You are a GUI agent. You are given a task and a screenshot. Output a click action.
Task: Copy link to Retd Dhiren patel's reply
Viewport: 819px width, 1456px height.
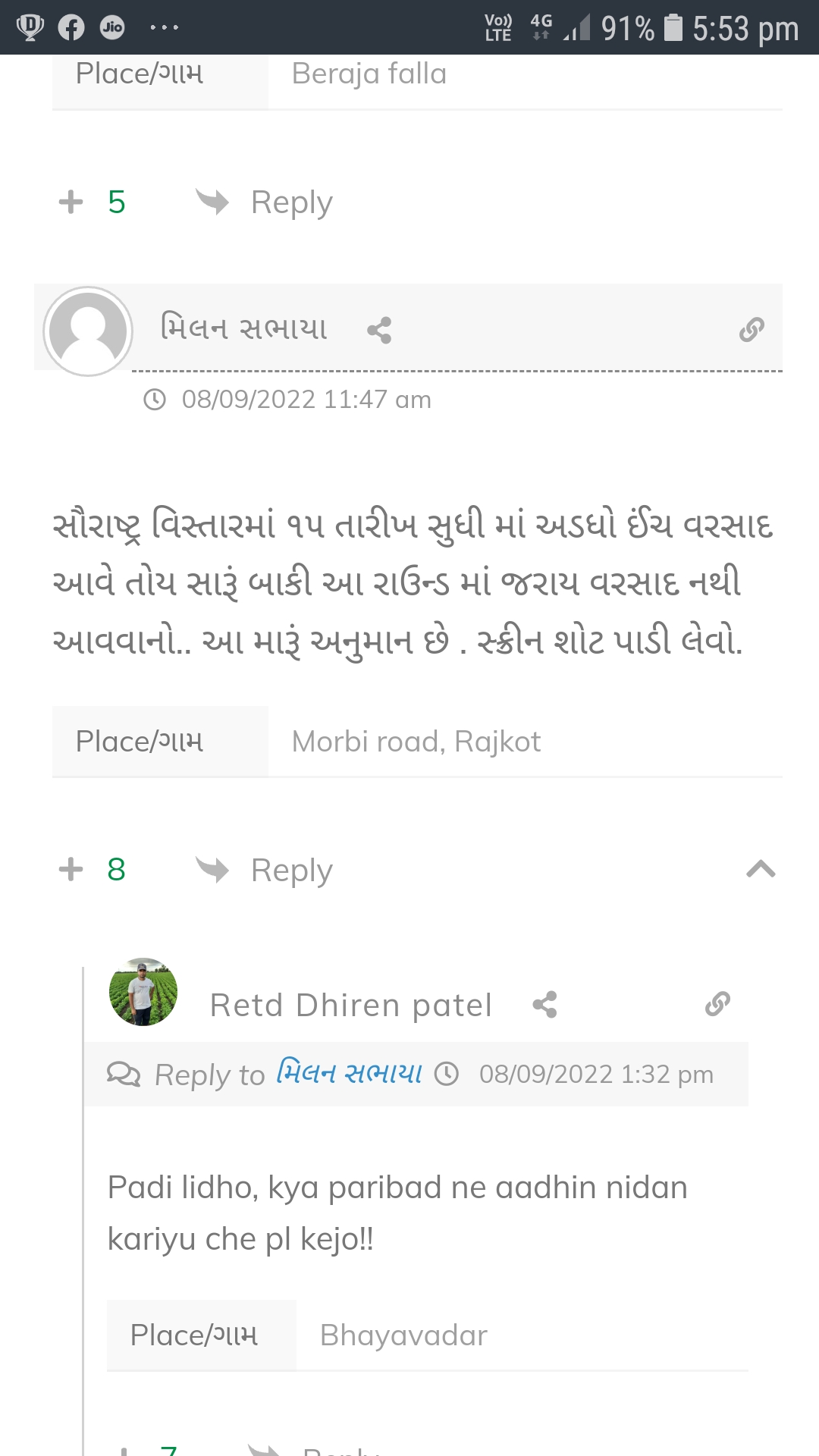click(x=717, y=1004)
